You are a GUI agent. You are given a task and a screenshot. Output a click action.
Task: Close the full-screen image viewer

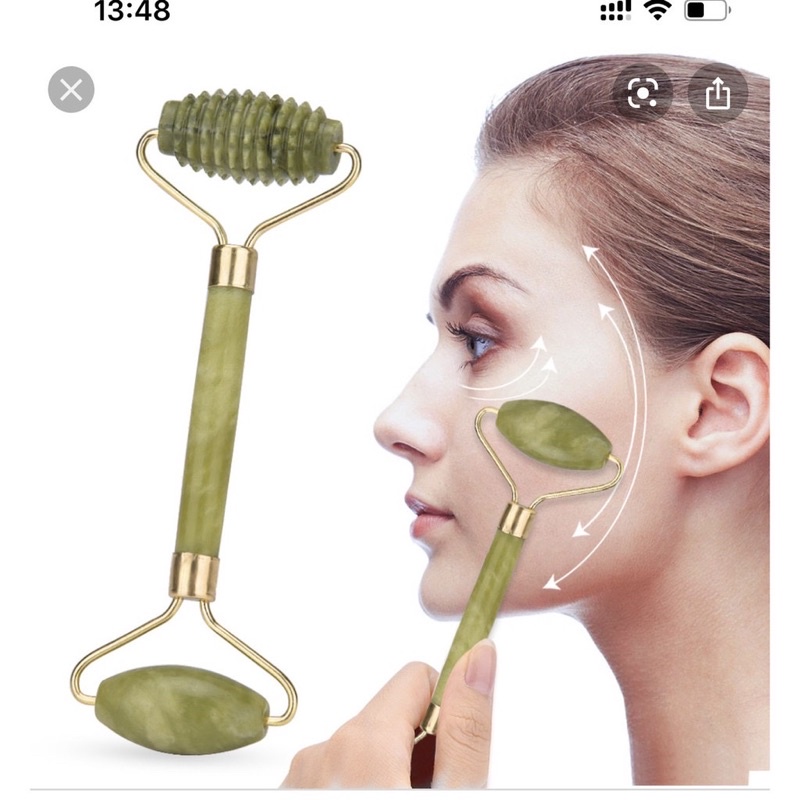[71, 90]
